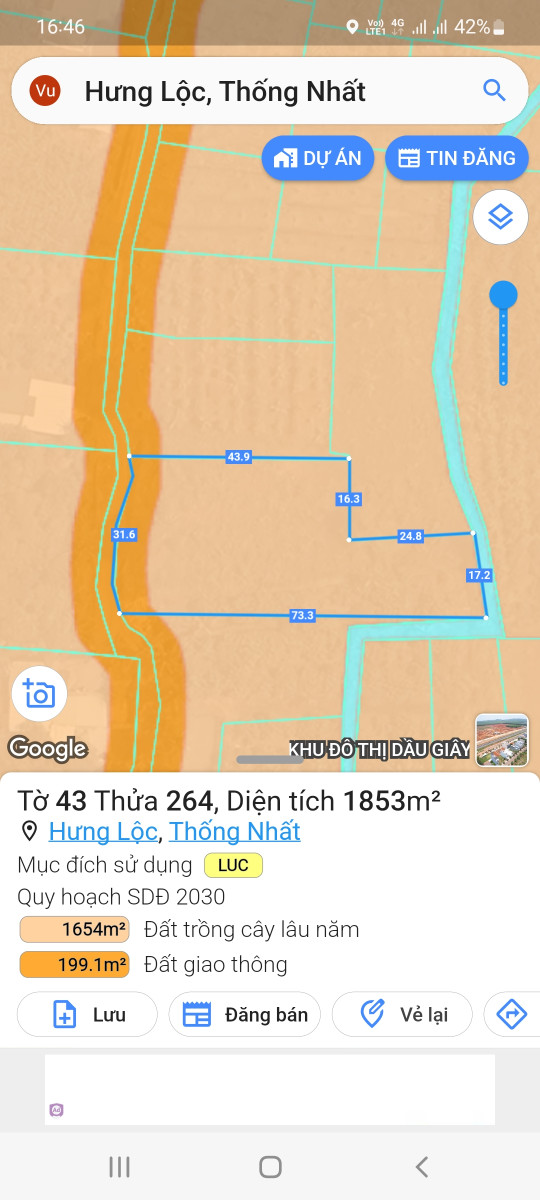Open the Vu profile avatar
The image size is (540, 1200).
coord(45,91)
